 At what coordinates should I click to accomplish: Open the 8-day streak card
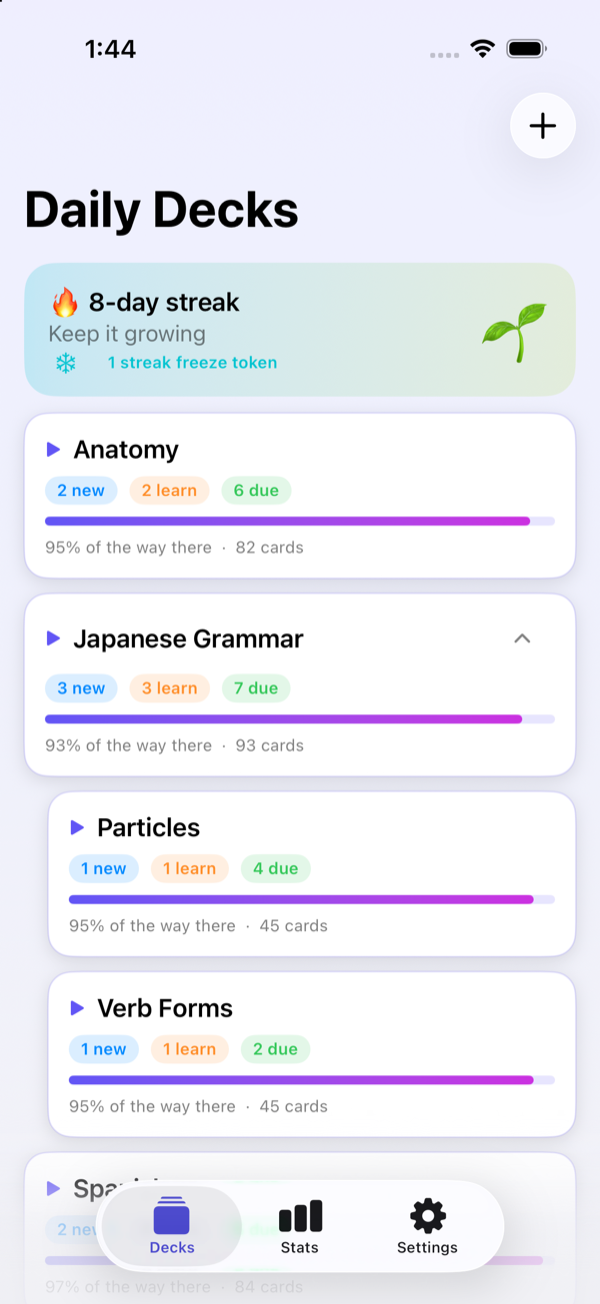300,330
